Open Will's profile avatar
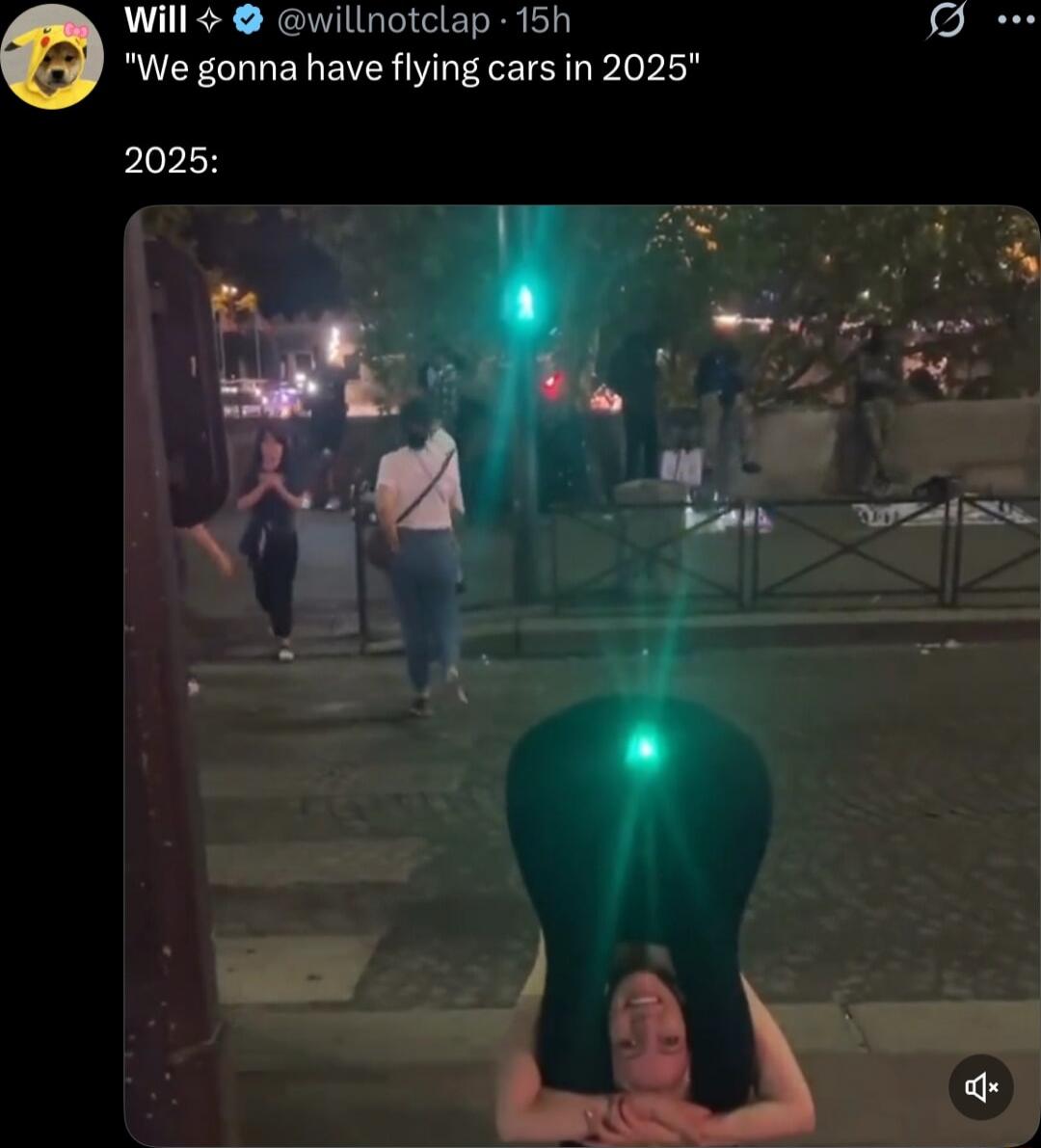 pos(52,56)
